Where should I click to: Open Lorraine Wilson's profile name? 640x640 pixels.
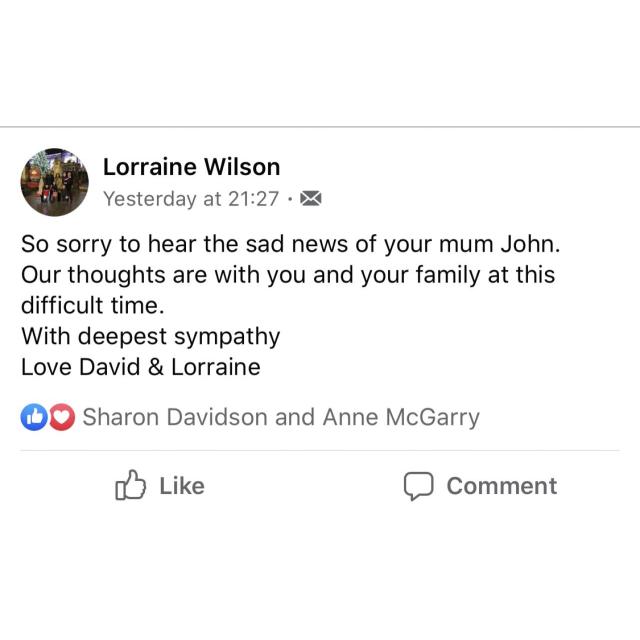coord(191,167)
